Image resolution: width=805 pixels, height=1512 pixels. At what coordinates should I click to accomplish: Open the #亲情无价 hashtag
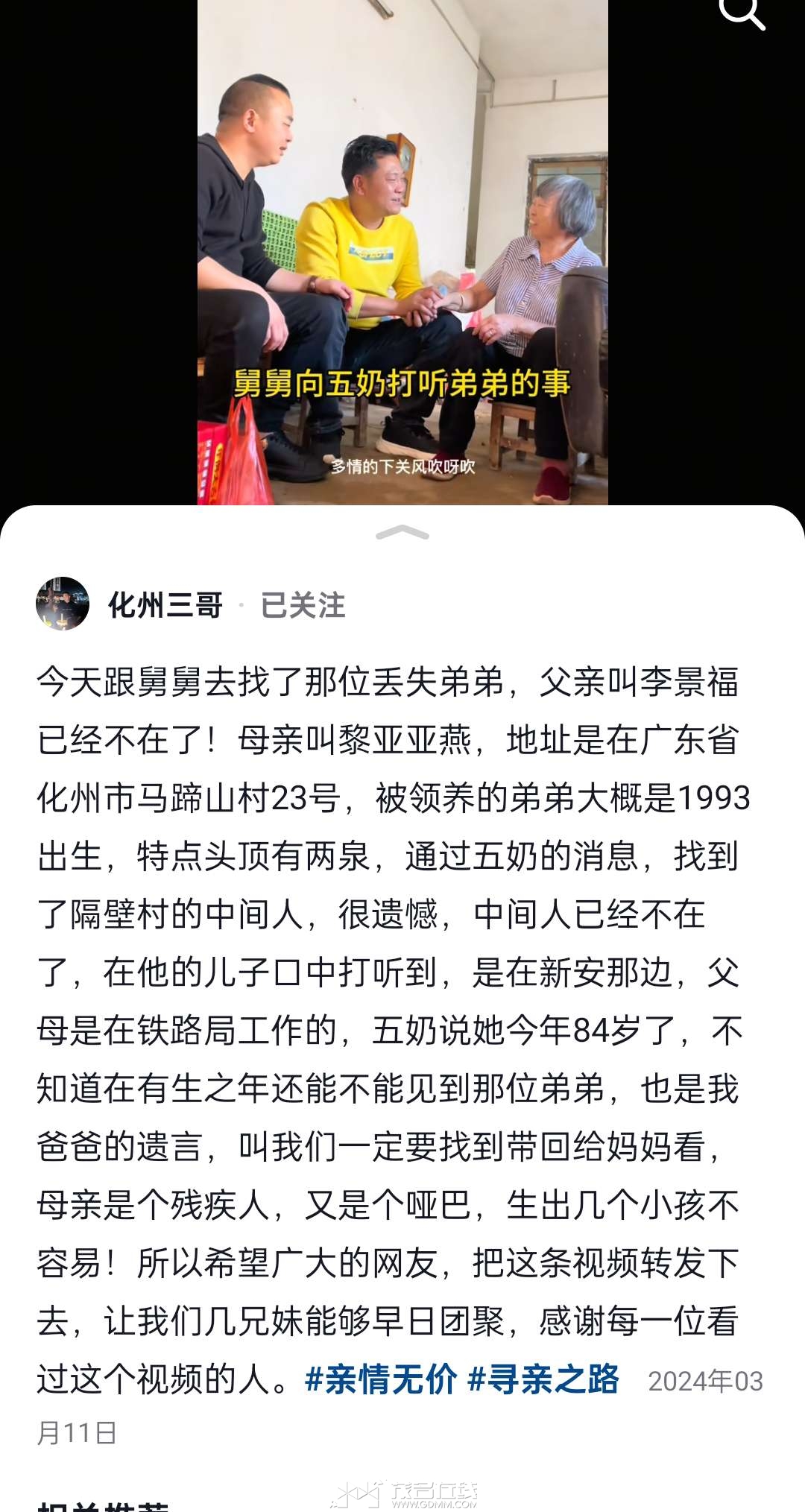coord(381,1379)
